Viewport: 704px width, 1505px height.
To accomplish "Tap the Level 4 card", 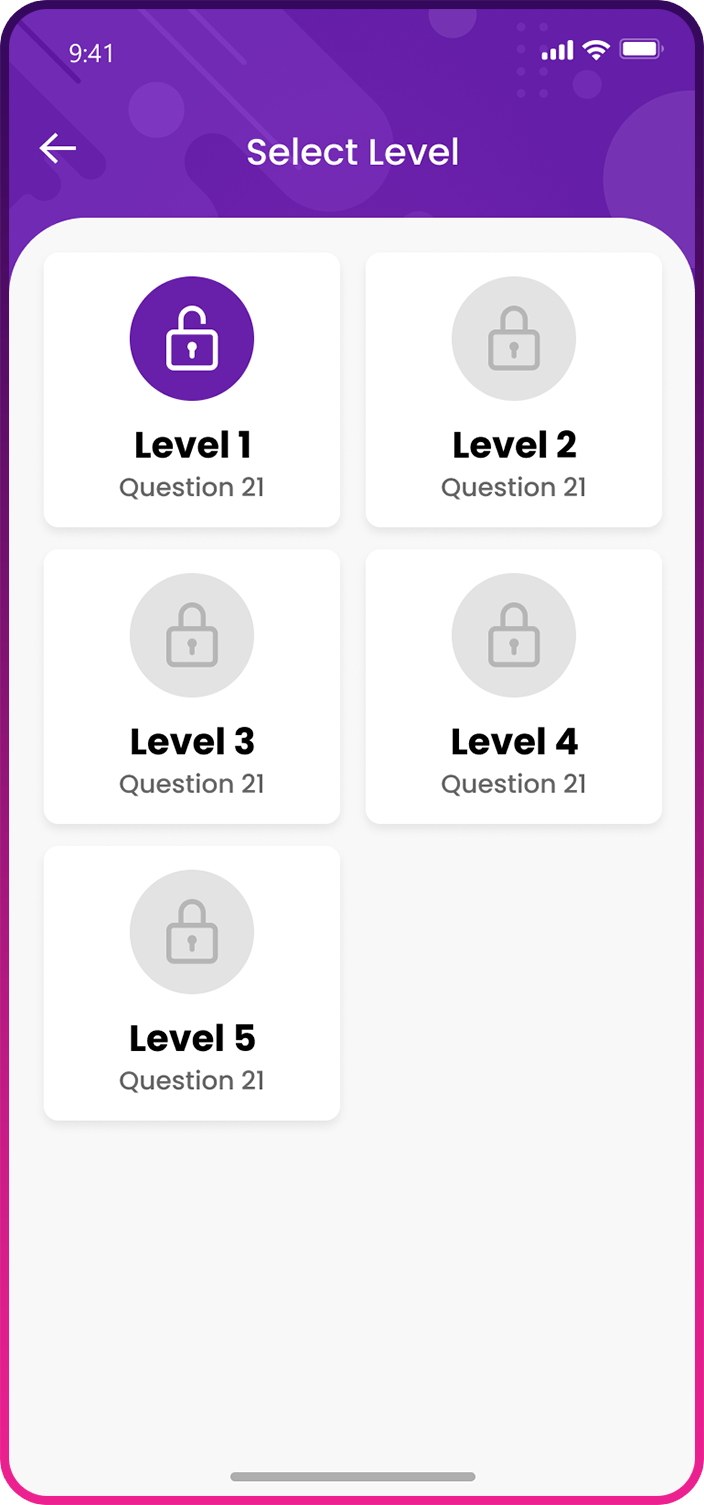I will [514, 686].
